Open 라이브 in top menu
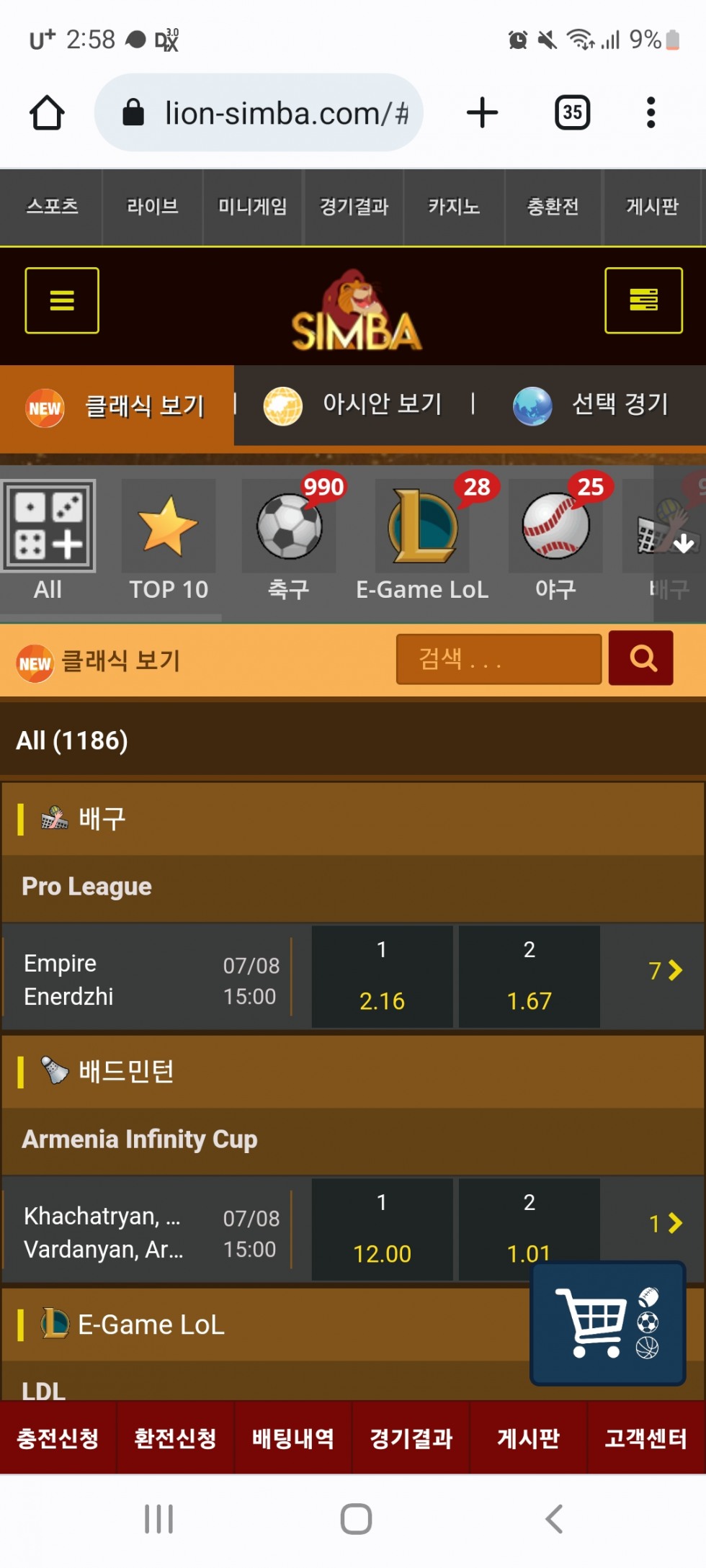 click(x=153, y=207)
